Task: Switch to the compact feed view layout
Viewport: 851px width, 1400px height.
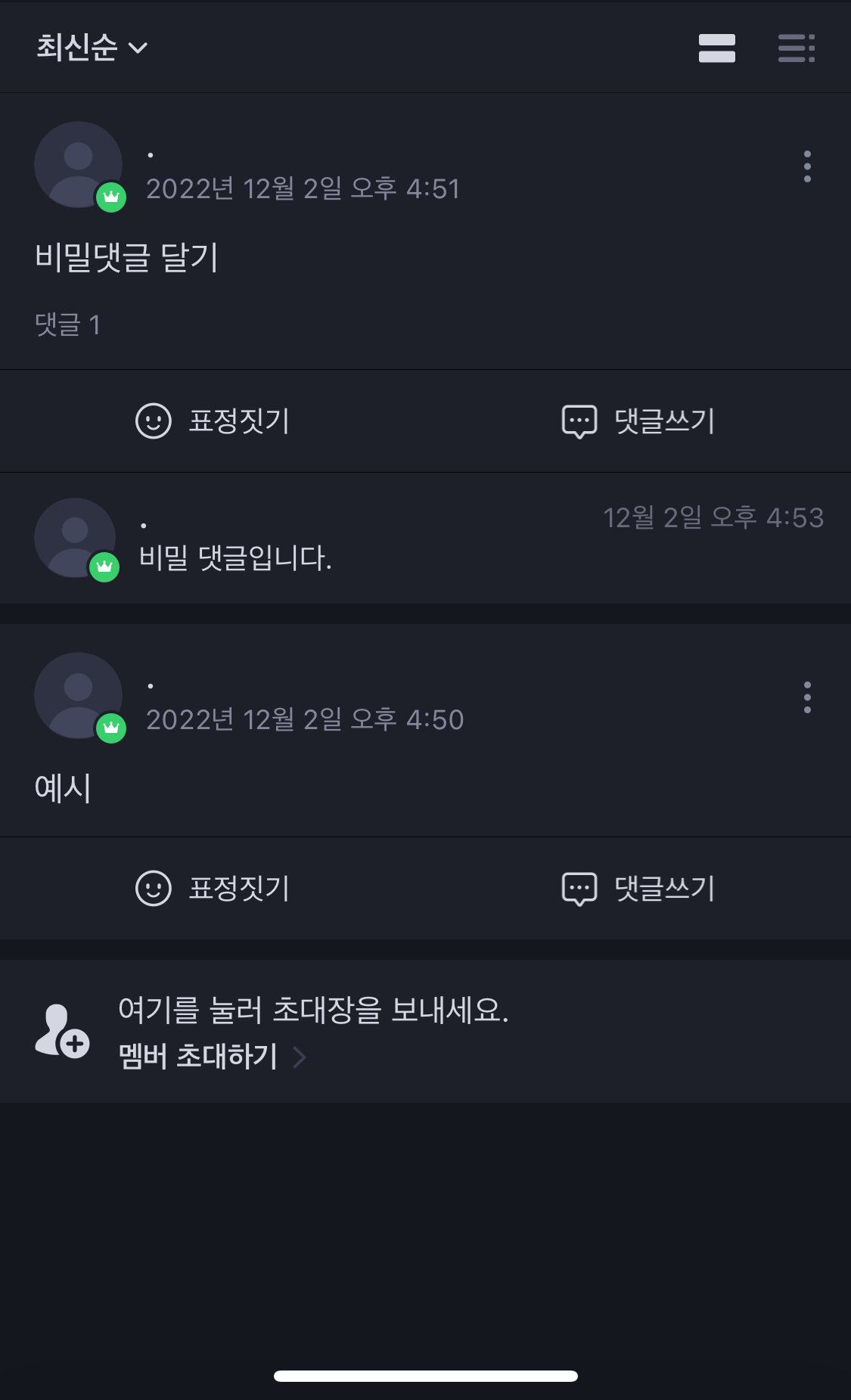Action: coord(716,48)
